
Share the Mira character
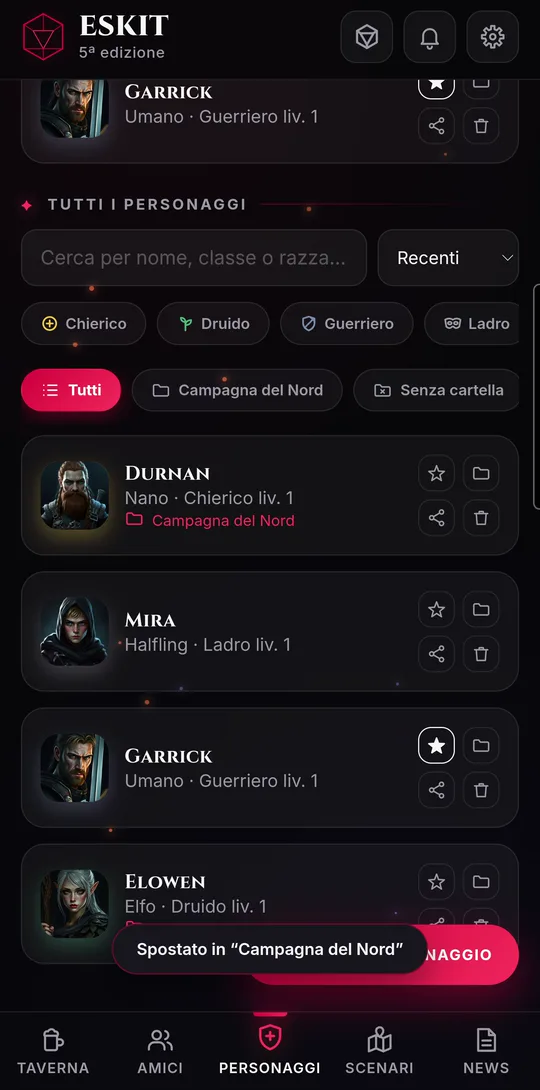[x=436, y=654]
